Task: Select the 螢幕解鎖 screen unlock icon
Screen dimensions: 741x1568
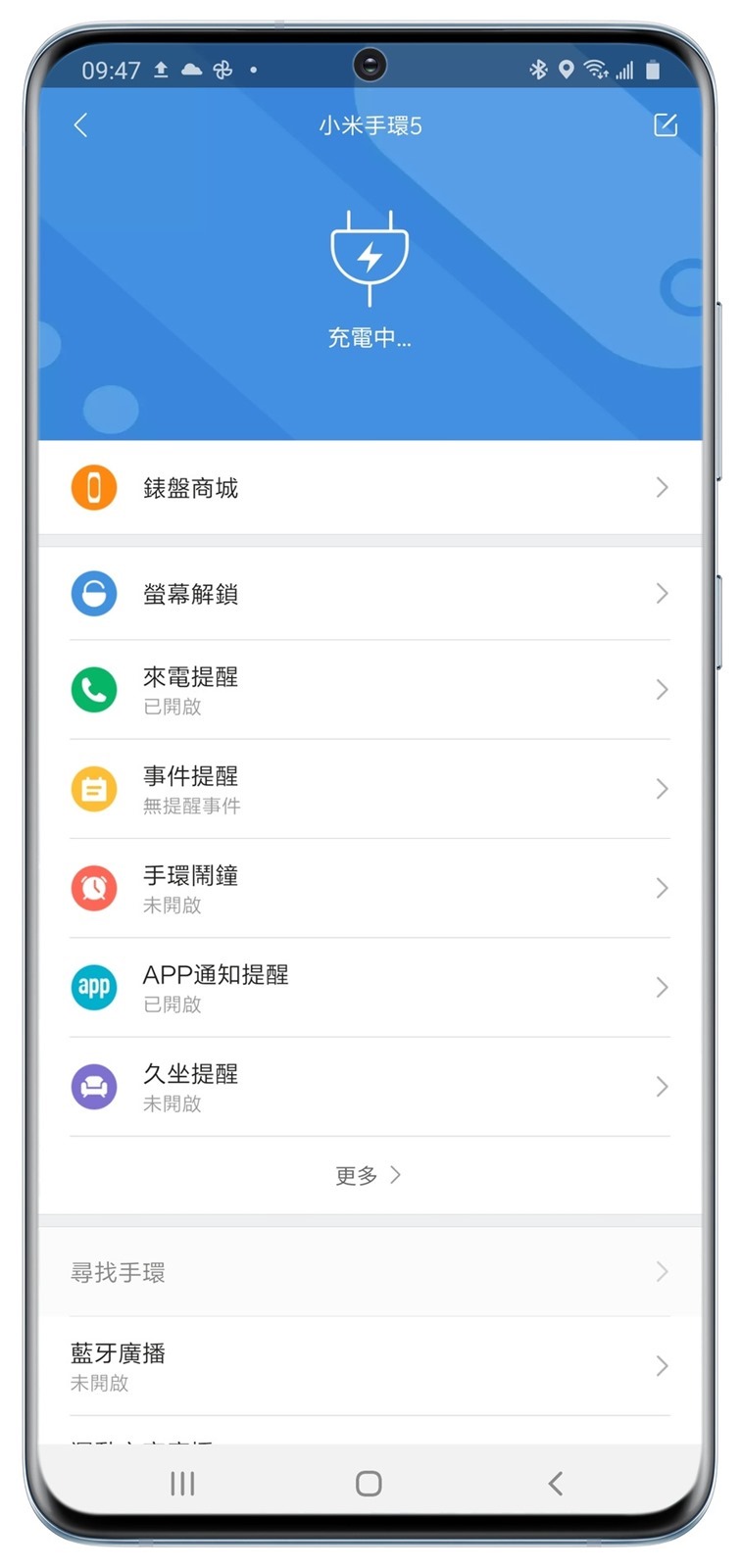Action: click(93, 593)
